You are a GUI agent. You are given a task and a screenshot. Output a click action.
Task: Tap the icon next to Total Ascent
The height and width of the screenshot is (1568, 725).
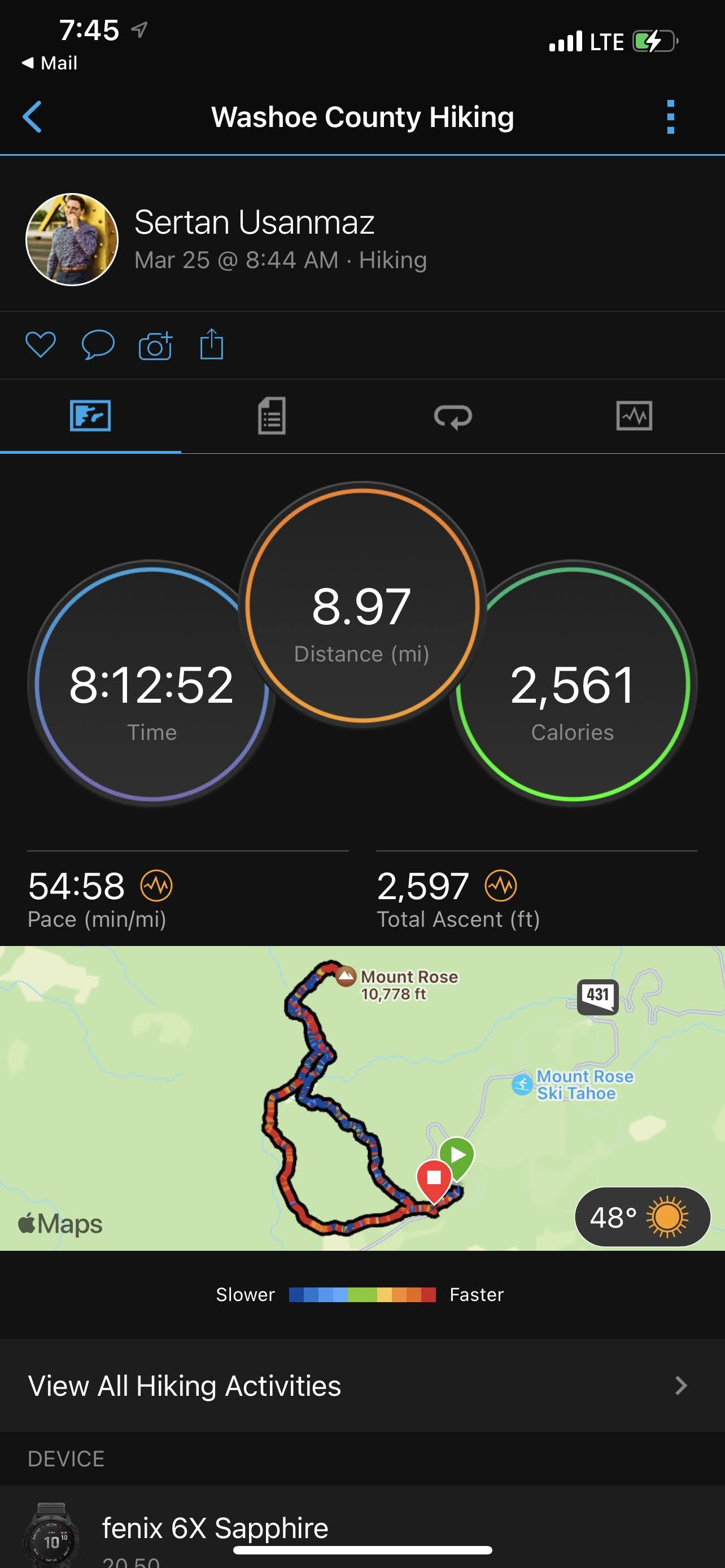500,886
